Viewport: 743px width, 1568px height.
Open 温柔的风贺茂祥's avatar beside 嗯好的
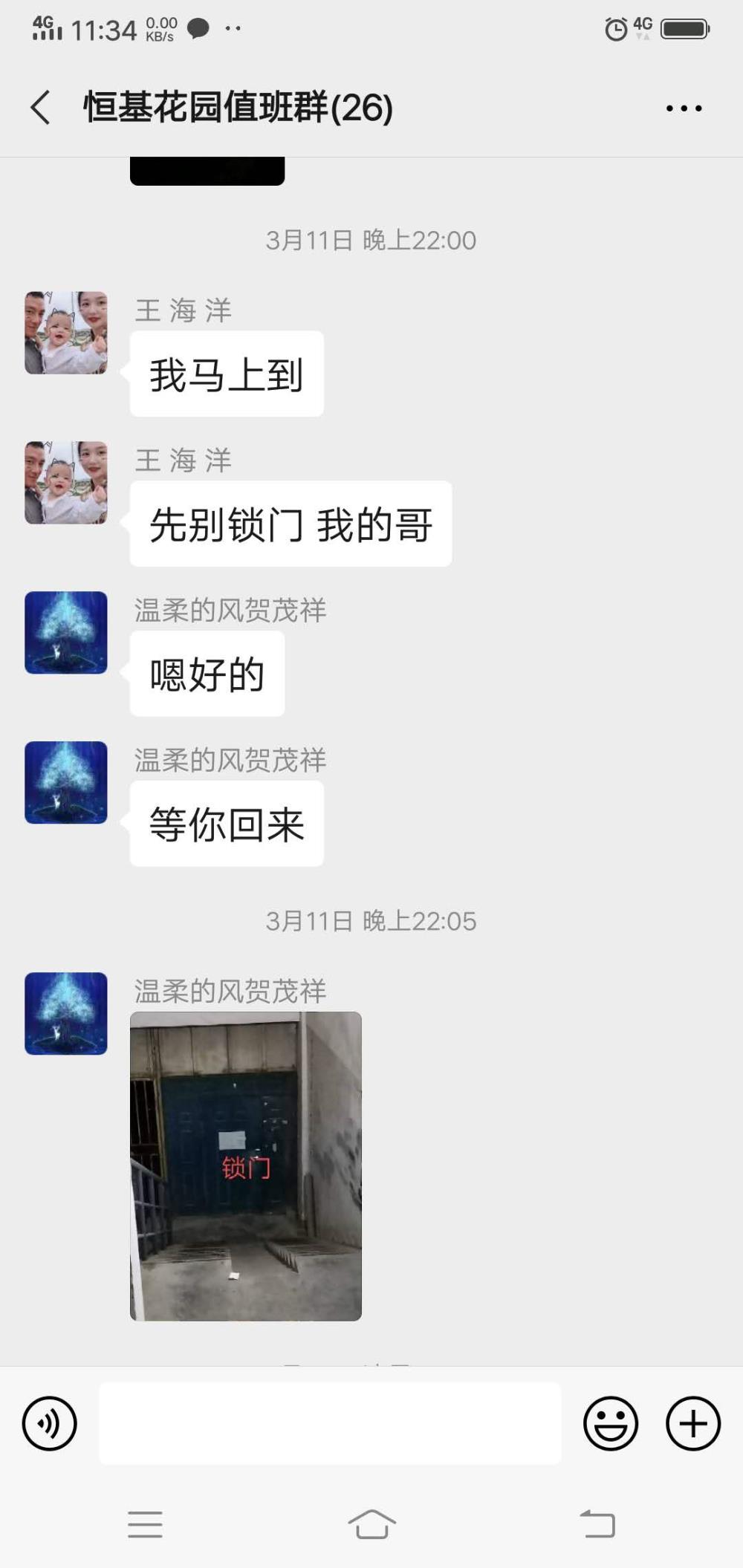coord(66,633)
